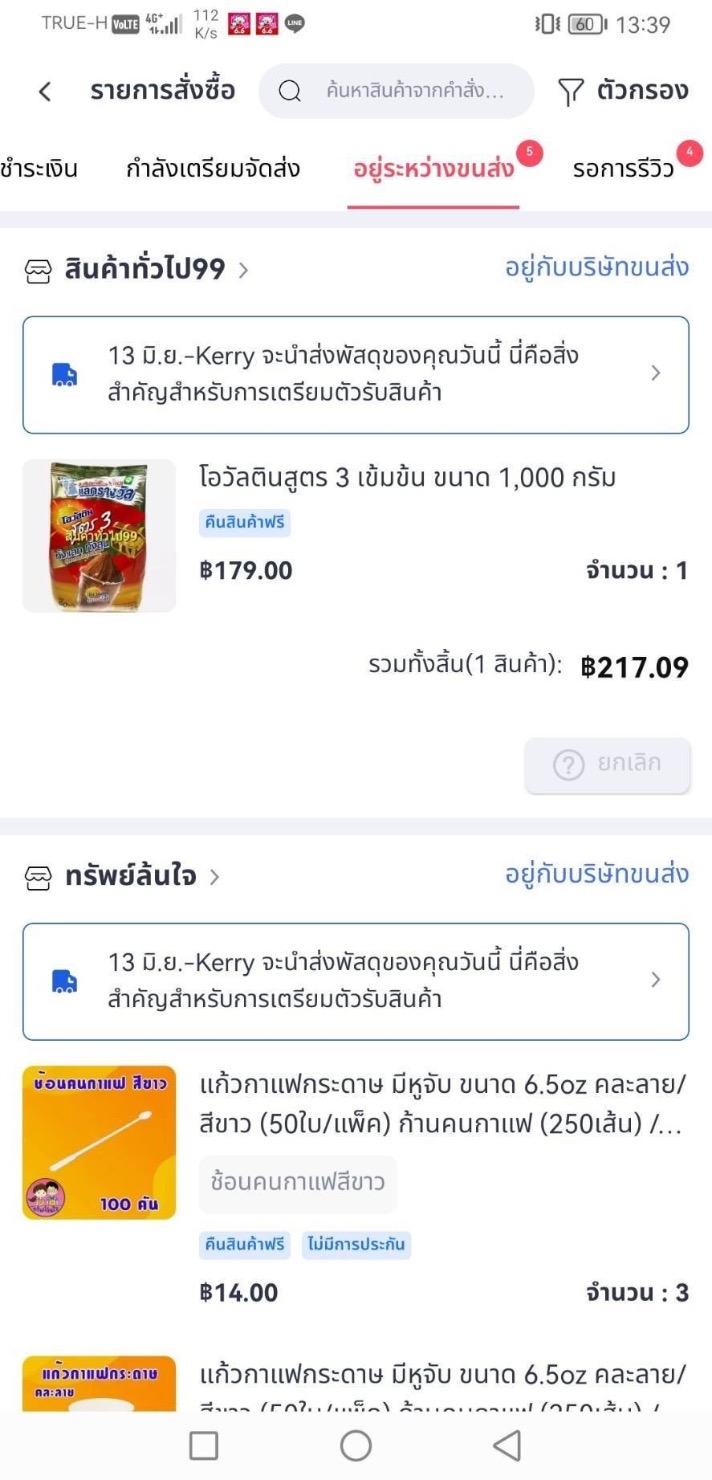Open Kerry delivery notice for ทรัพย์ล้นใจ order
The height and width of the screenshot is (1480, 712).
(x=355, y=981)
